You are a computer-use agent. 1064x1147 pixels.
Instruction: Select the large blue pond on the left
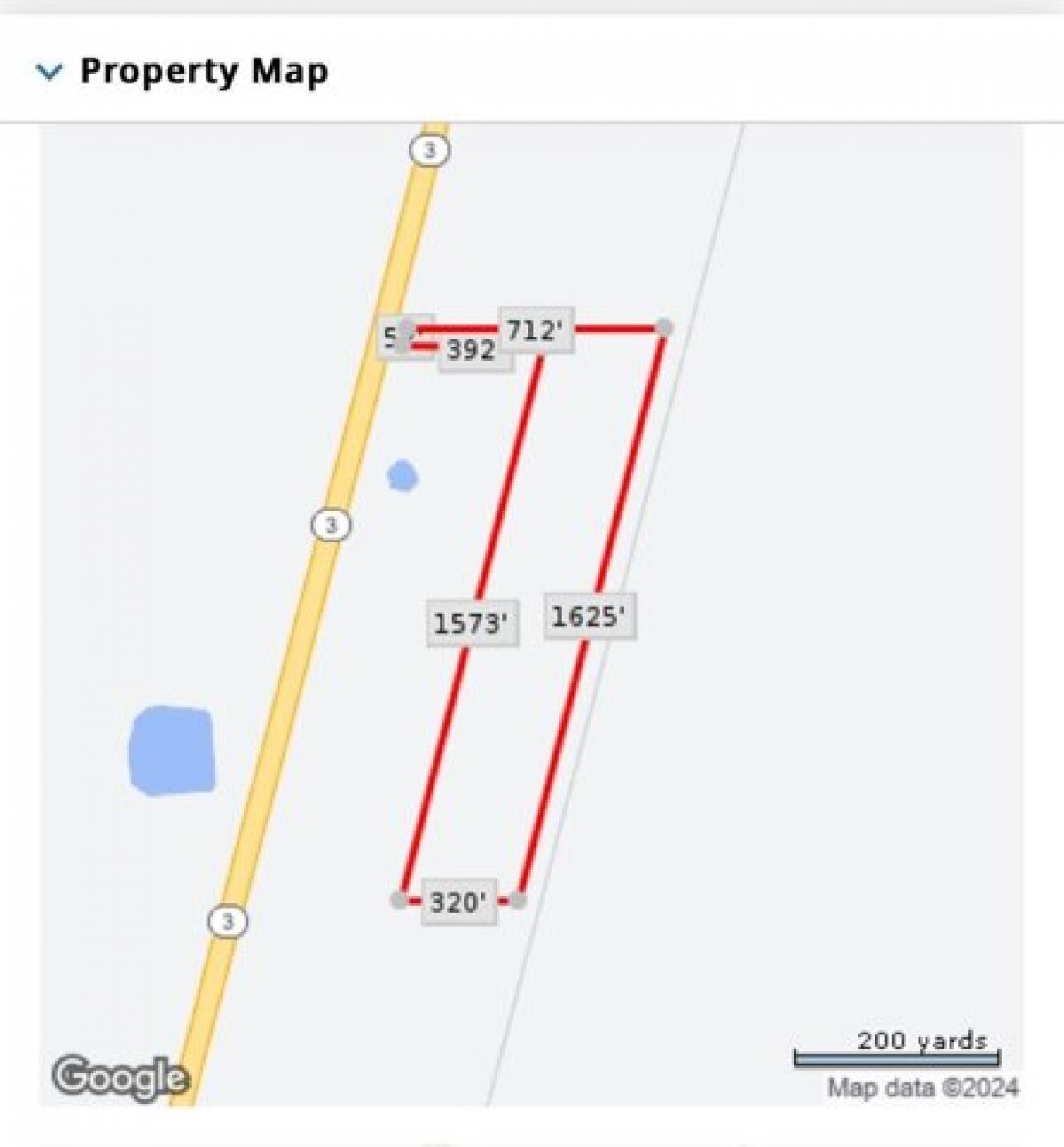173,749
